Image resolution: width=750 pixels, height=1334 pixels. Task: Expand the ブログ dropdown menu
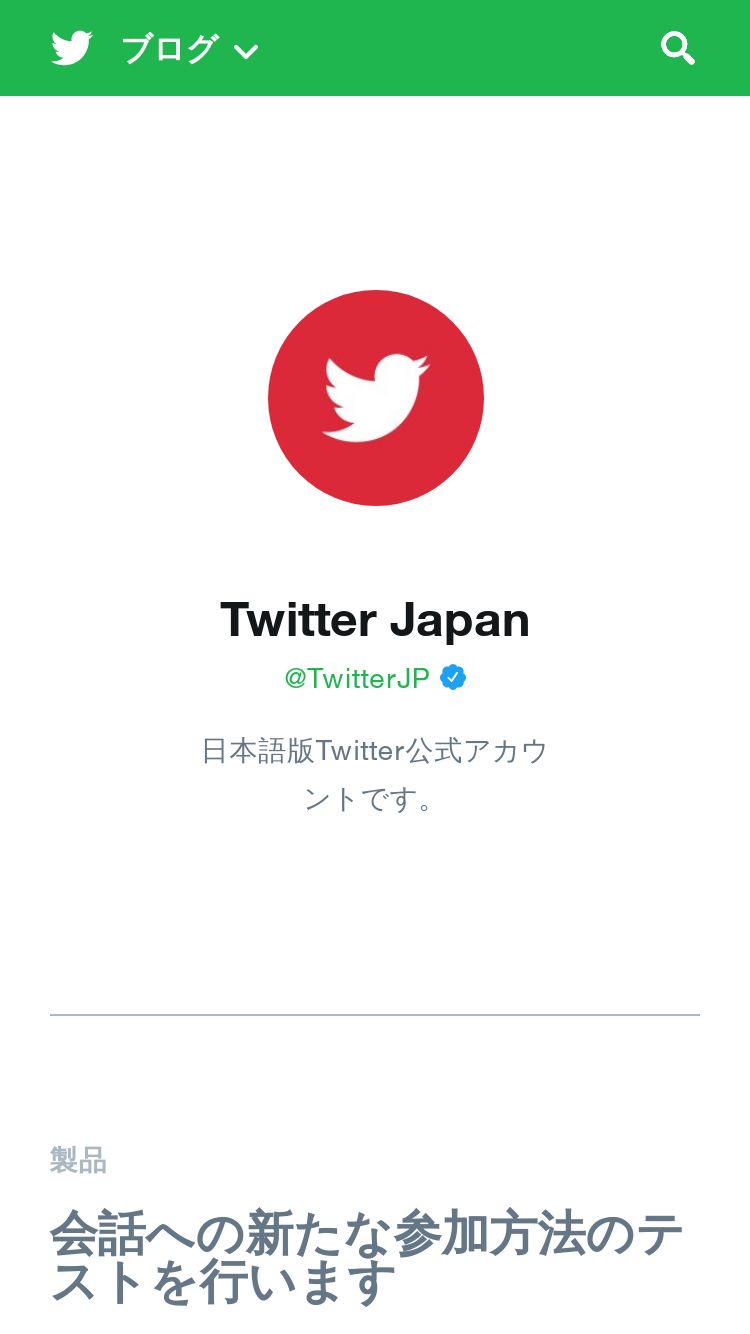[x=190, y=49]
